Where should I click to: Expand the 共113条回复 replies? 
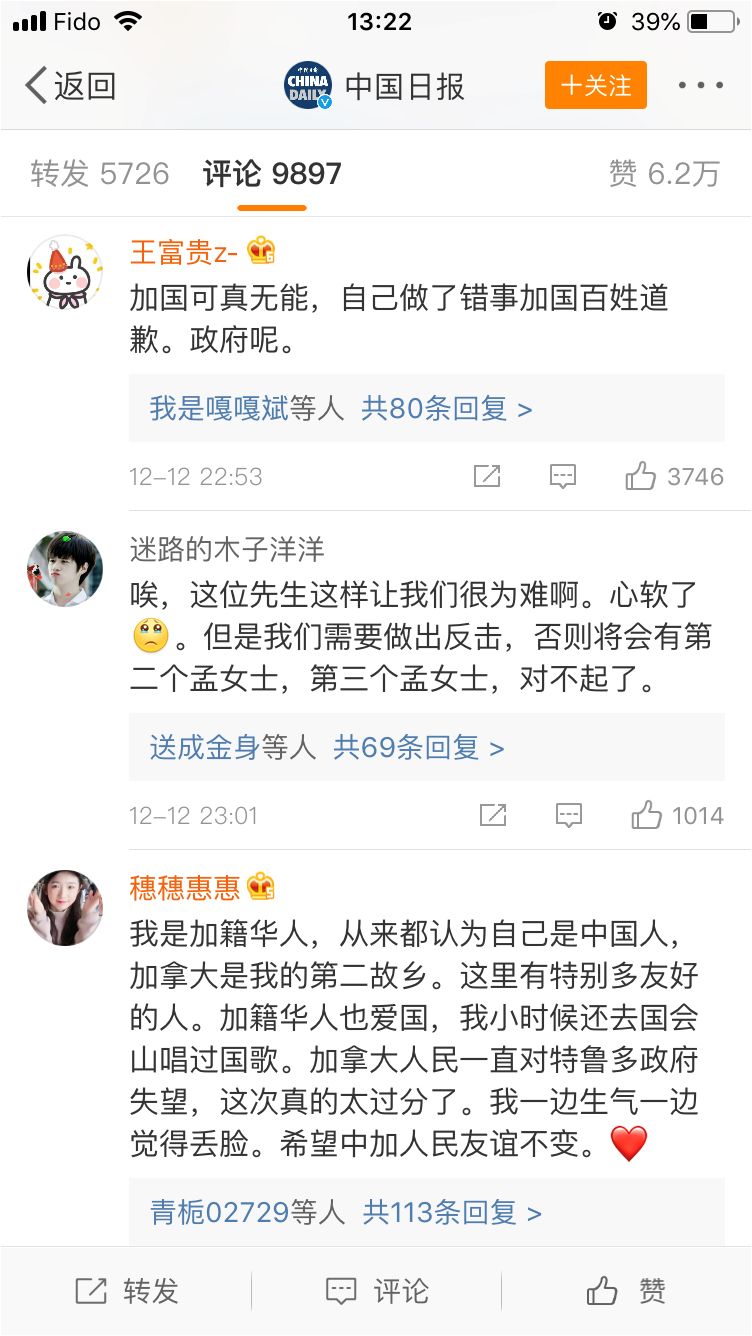[452, 1213]
